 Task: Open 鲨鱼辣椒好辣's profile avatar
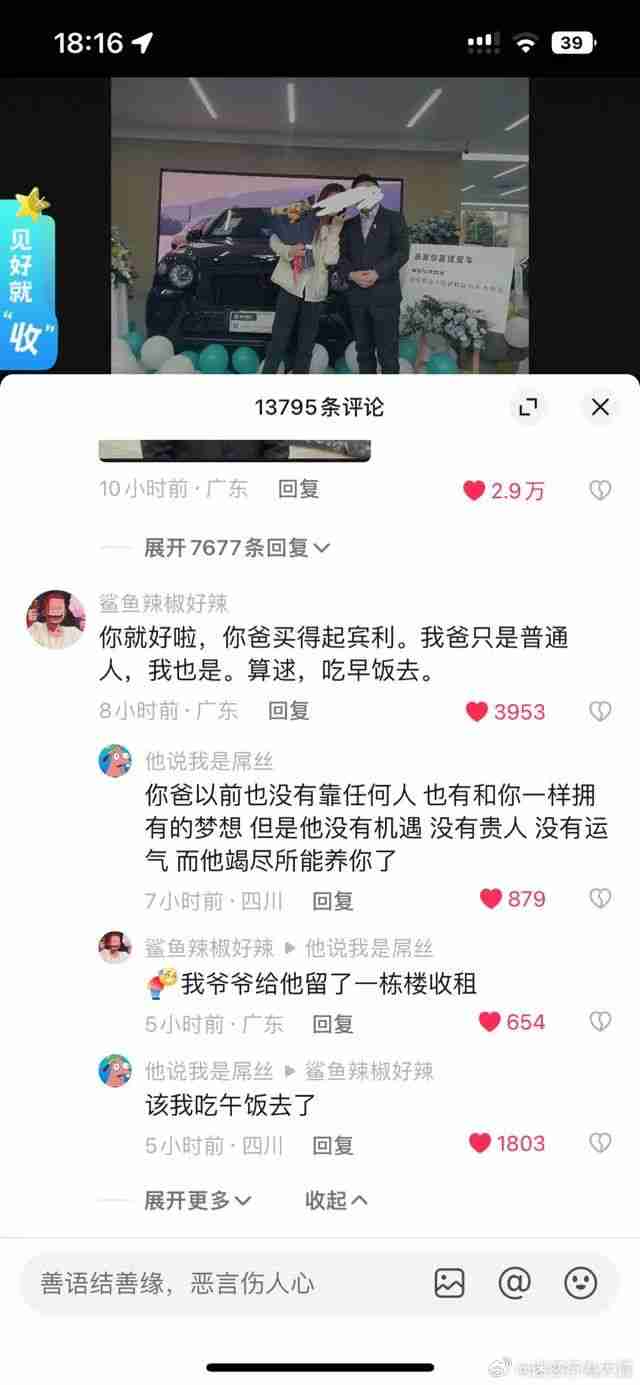(x=55, y=620)
